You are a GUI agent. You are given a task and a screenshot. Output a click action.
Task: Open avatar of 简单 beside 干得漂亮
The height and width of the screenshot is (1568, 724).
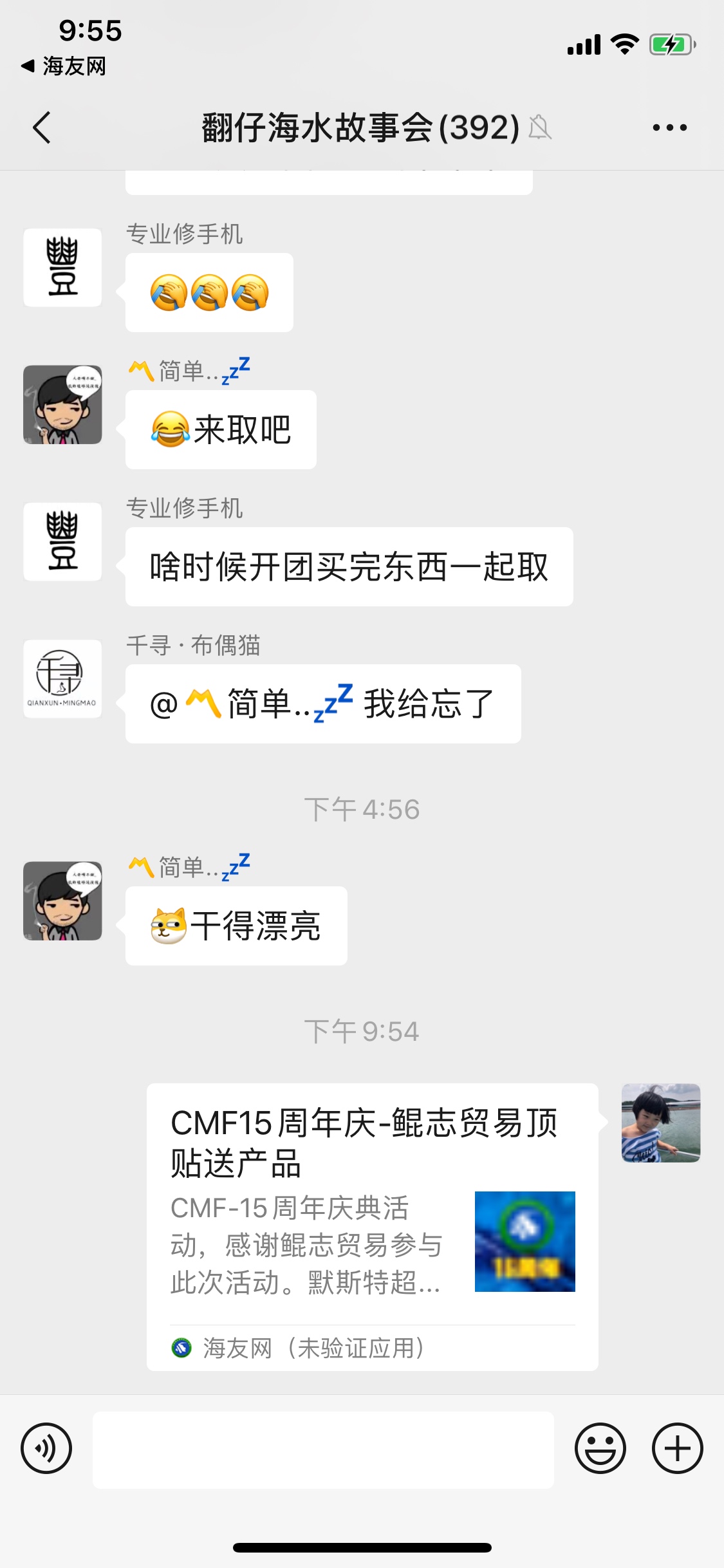click(x=62, y=901)
